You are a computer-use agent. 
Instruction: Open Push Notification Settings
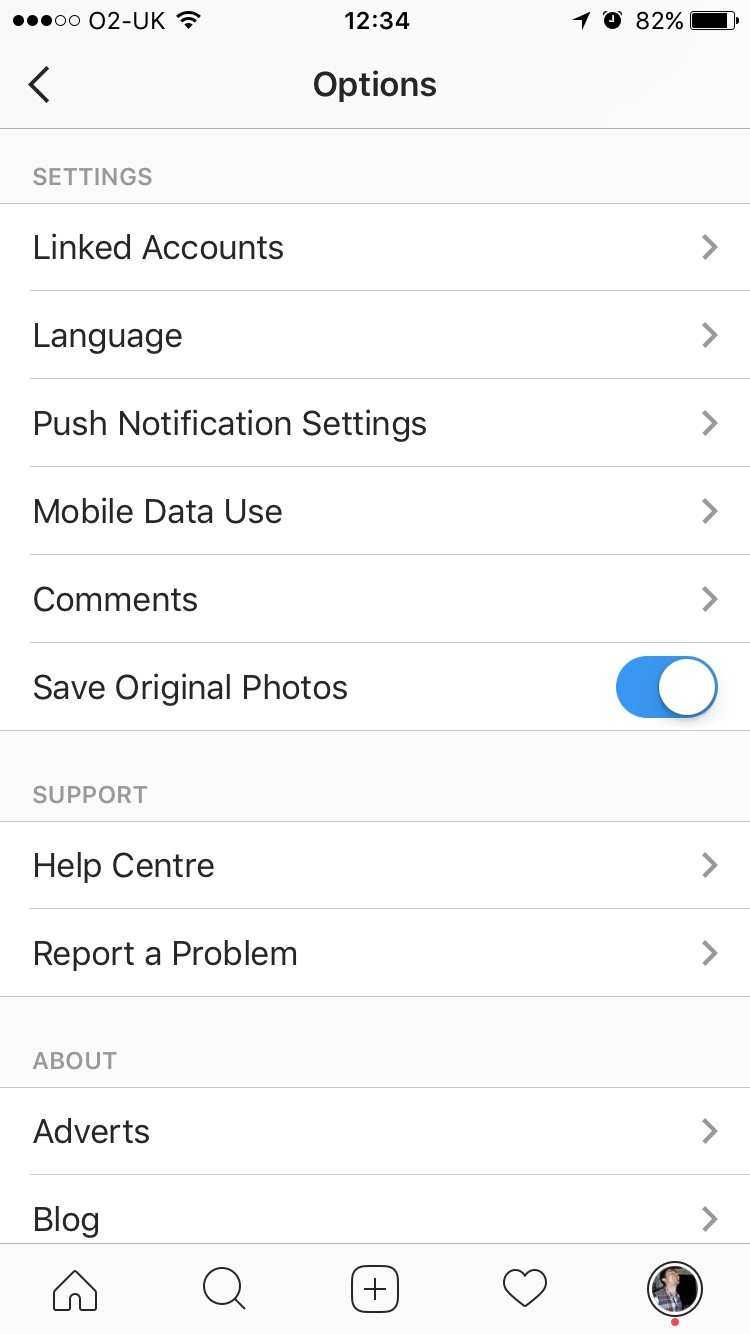click(x=375, y=423)
